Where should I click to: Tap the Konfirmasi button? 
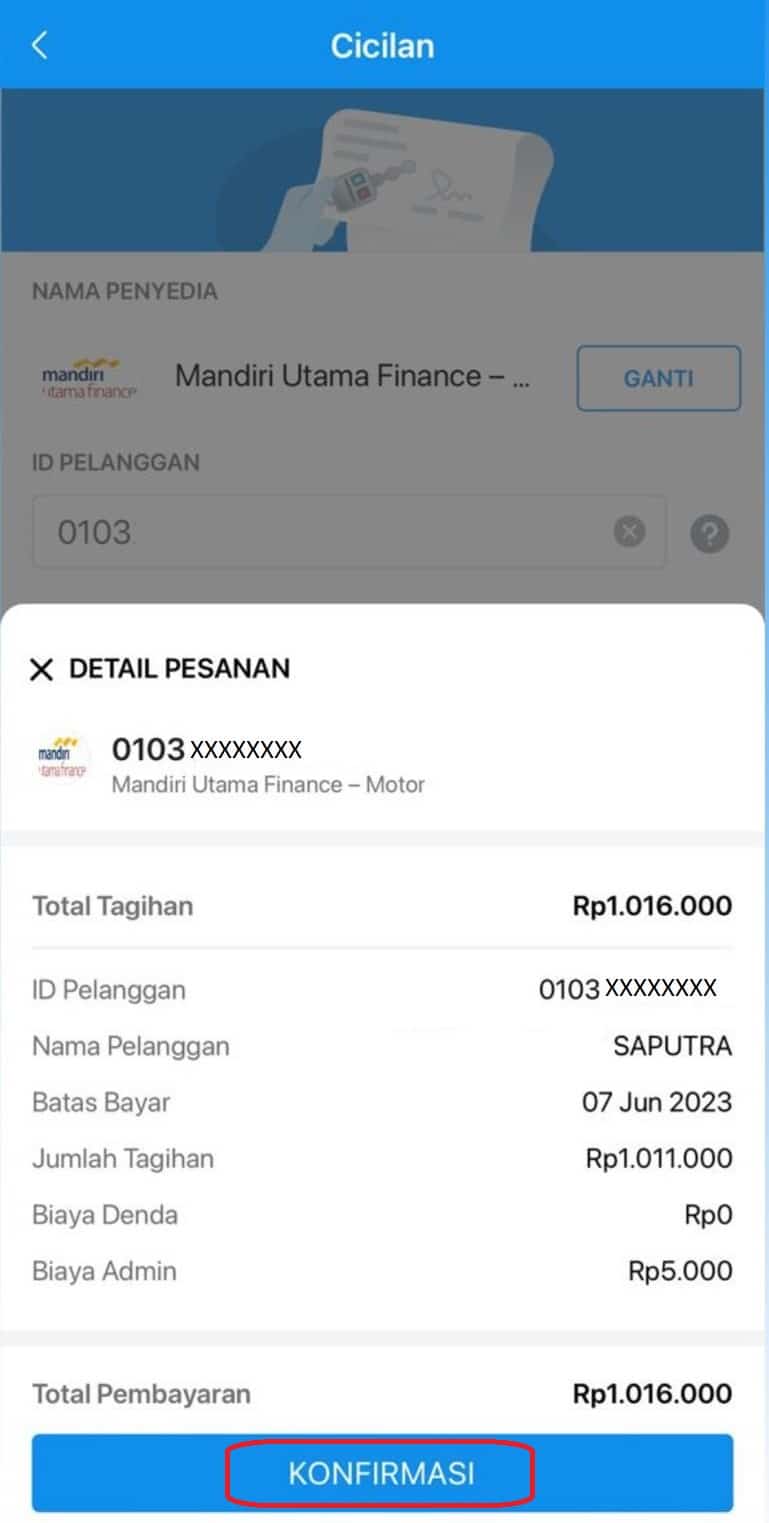(x=382, y=1473)
